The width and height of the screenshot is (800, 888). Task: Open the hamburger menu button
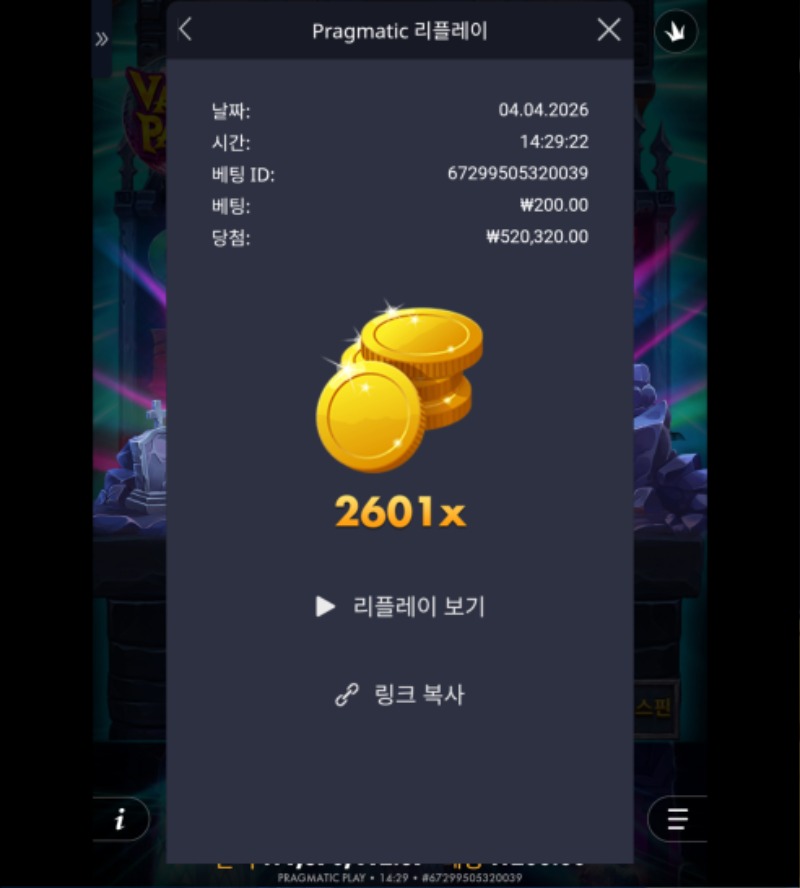pos(678,820)
